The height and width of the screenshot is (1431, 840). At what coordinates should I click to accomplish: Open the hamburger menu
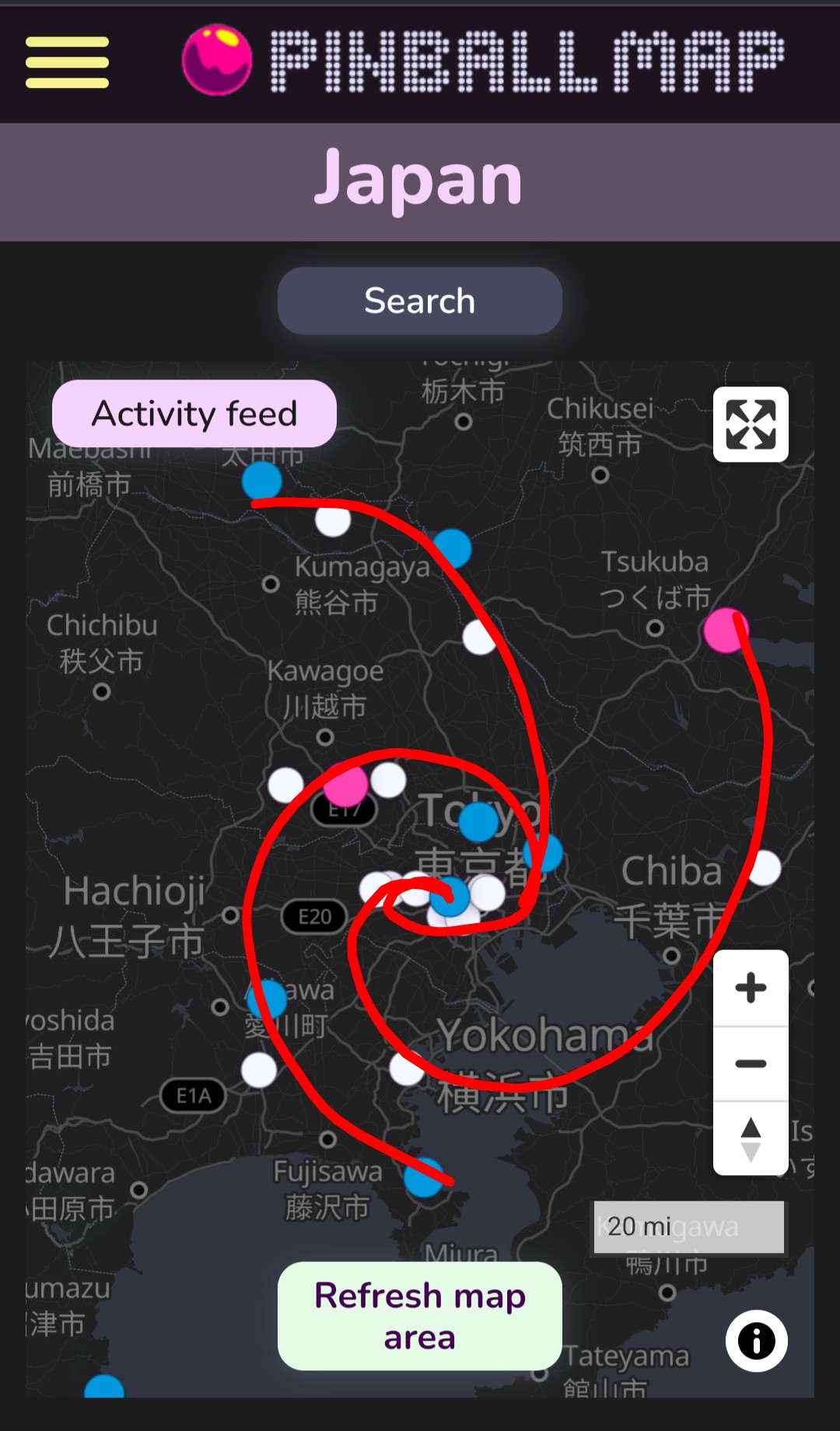coord(67,62)
